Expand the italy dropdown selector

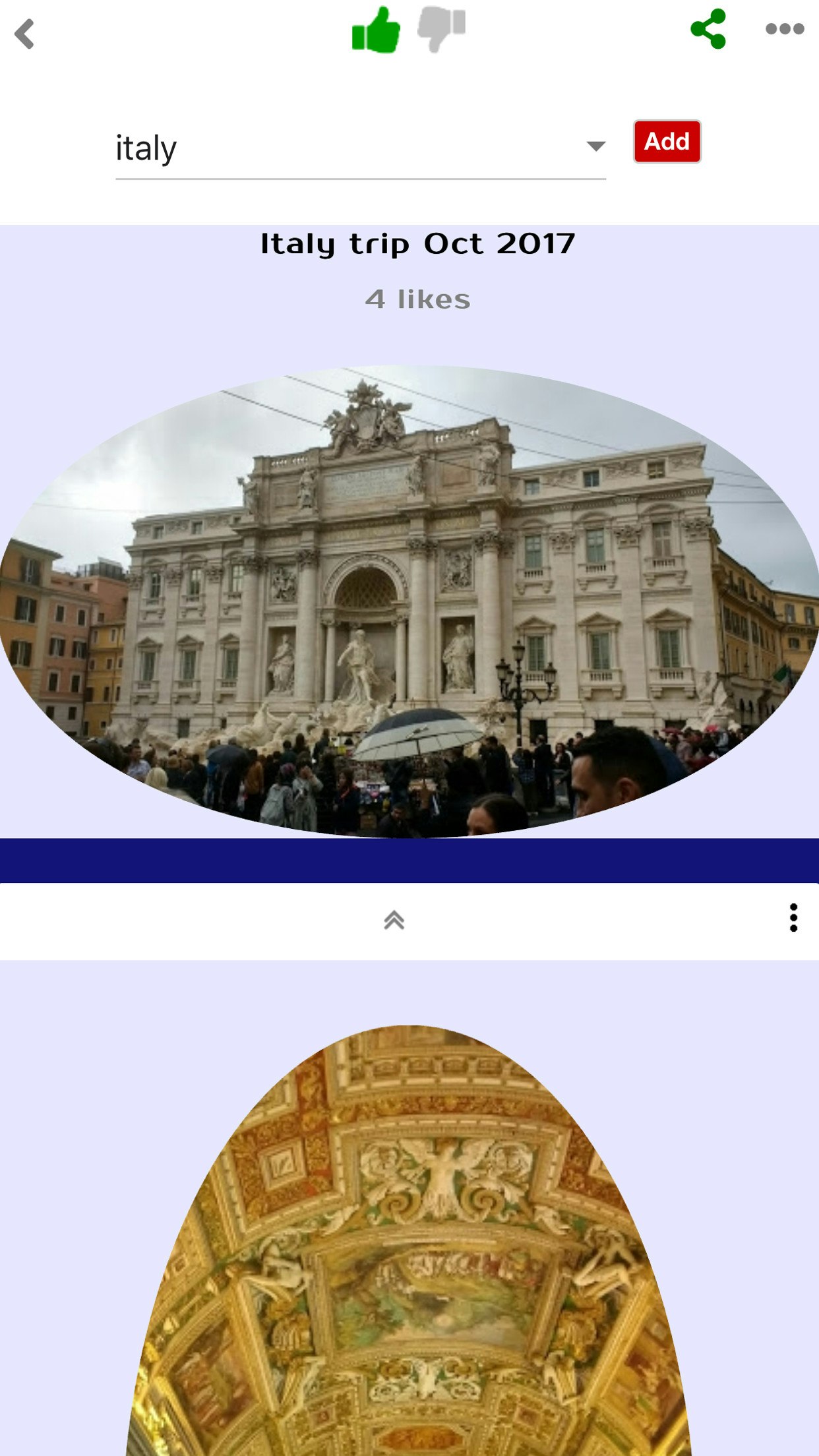coord(360,148)
